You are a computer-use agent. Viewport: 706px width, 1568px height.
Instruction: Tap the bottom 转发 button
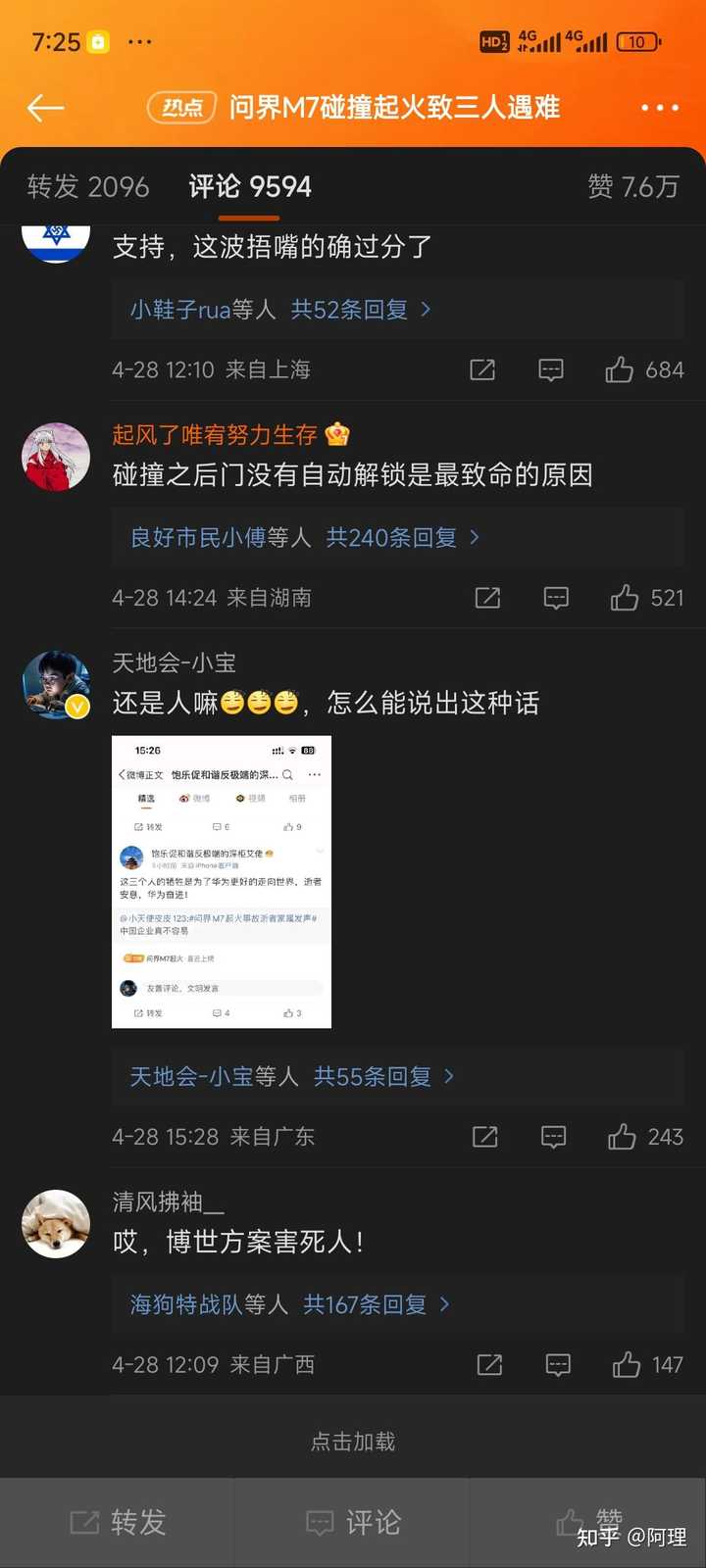coord(118,1522)
